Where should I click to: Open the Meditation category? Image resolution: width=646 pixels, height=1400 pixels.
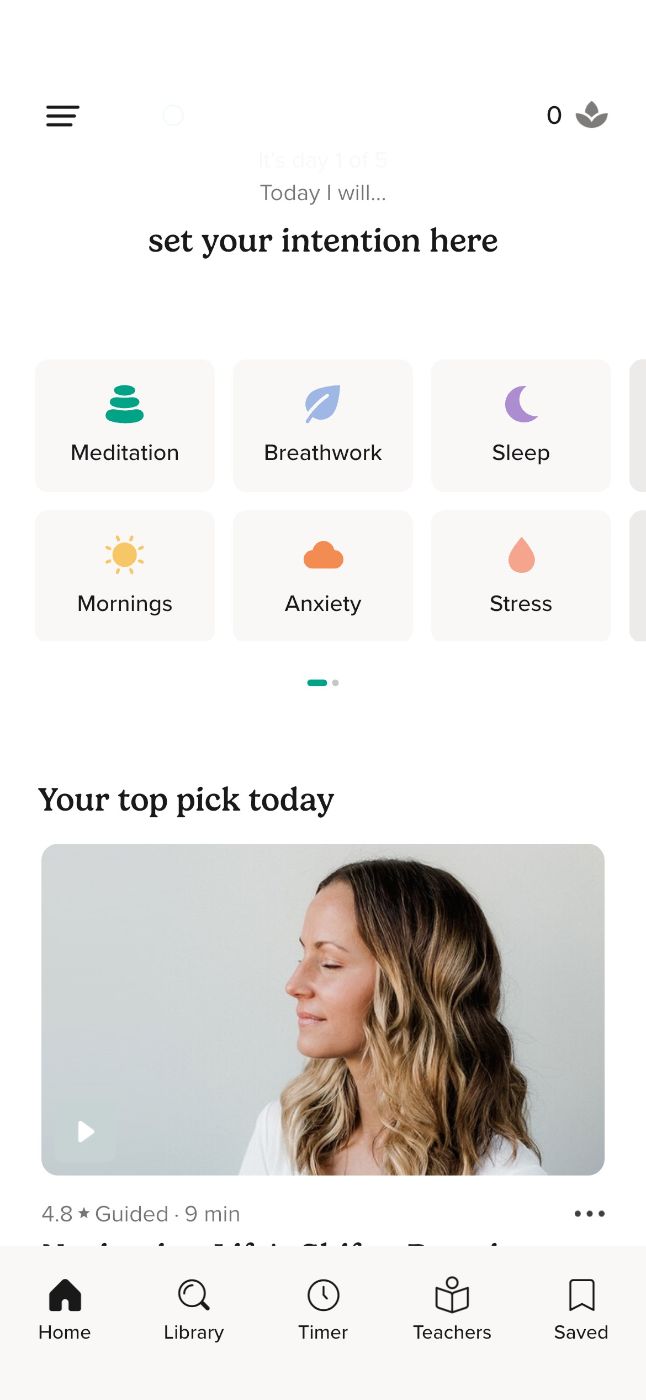point(125,425)
